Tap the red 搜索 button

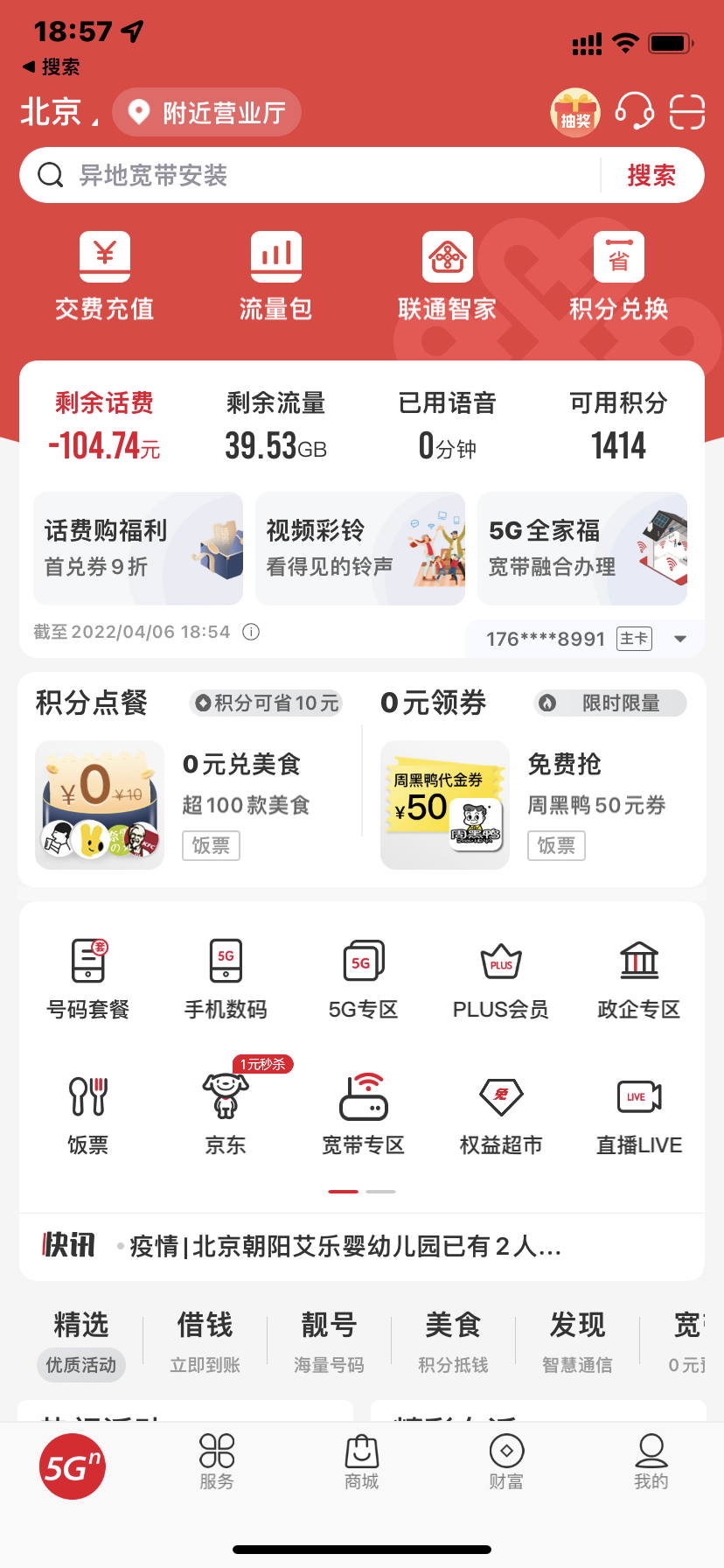point(651,175)
